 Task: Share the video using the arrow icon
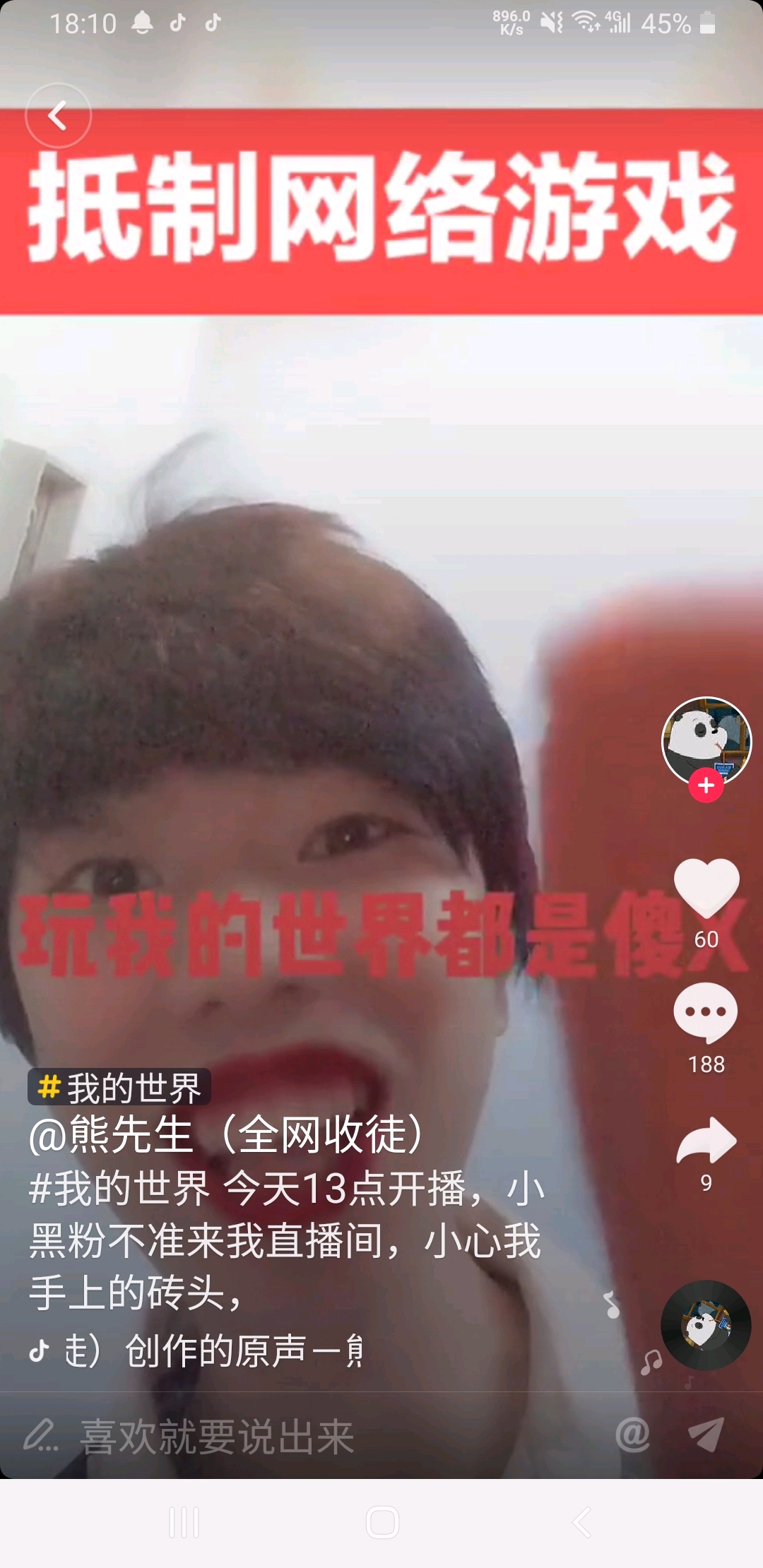[706, 1140]
